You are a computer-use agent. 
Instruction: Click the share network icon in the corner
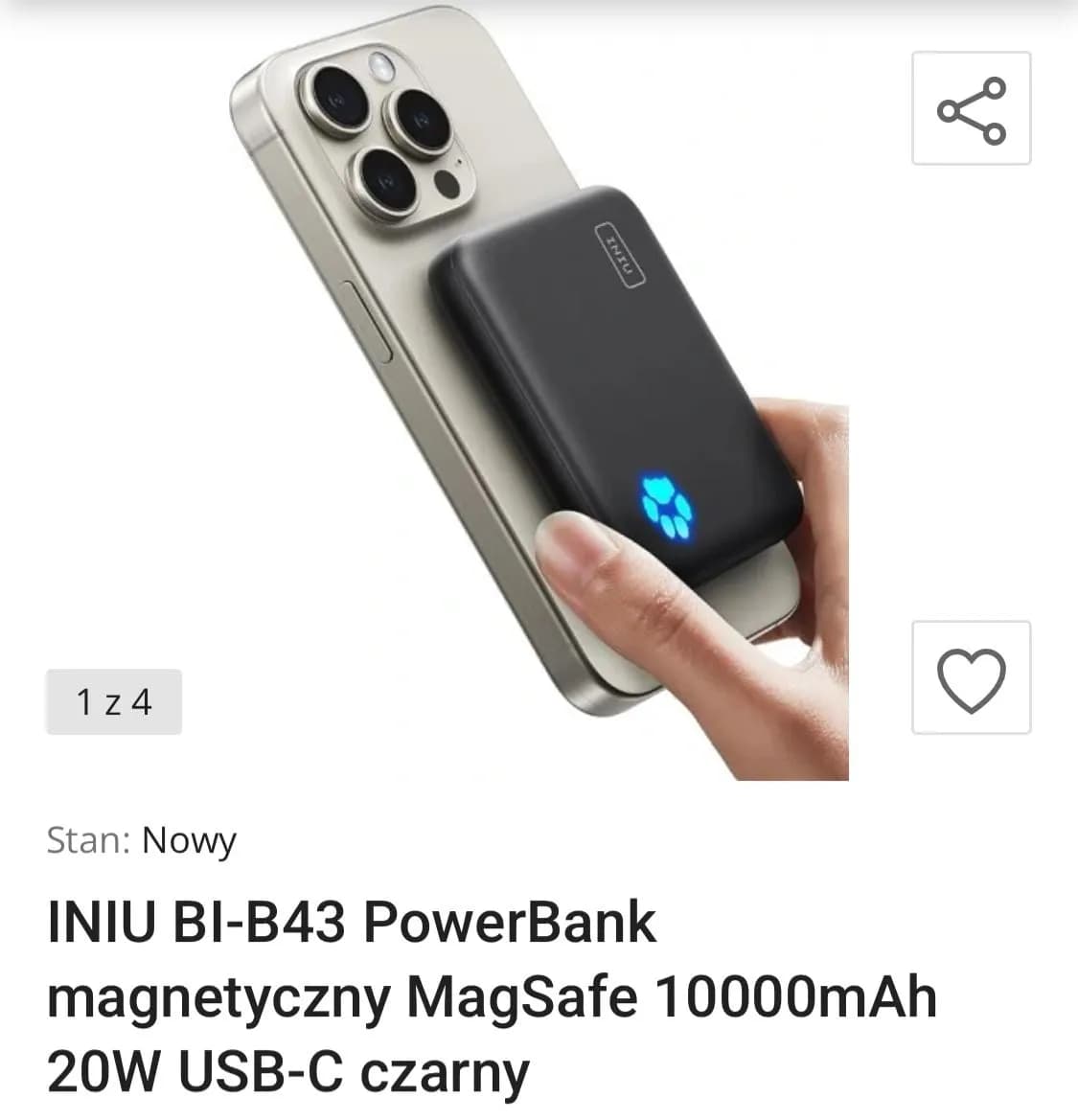[x=971, y=107]
